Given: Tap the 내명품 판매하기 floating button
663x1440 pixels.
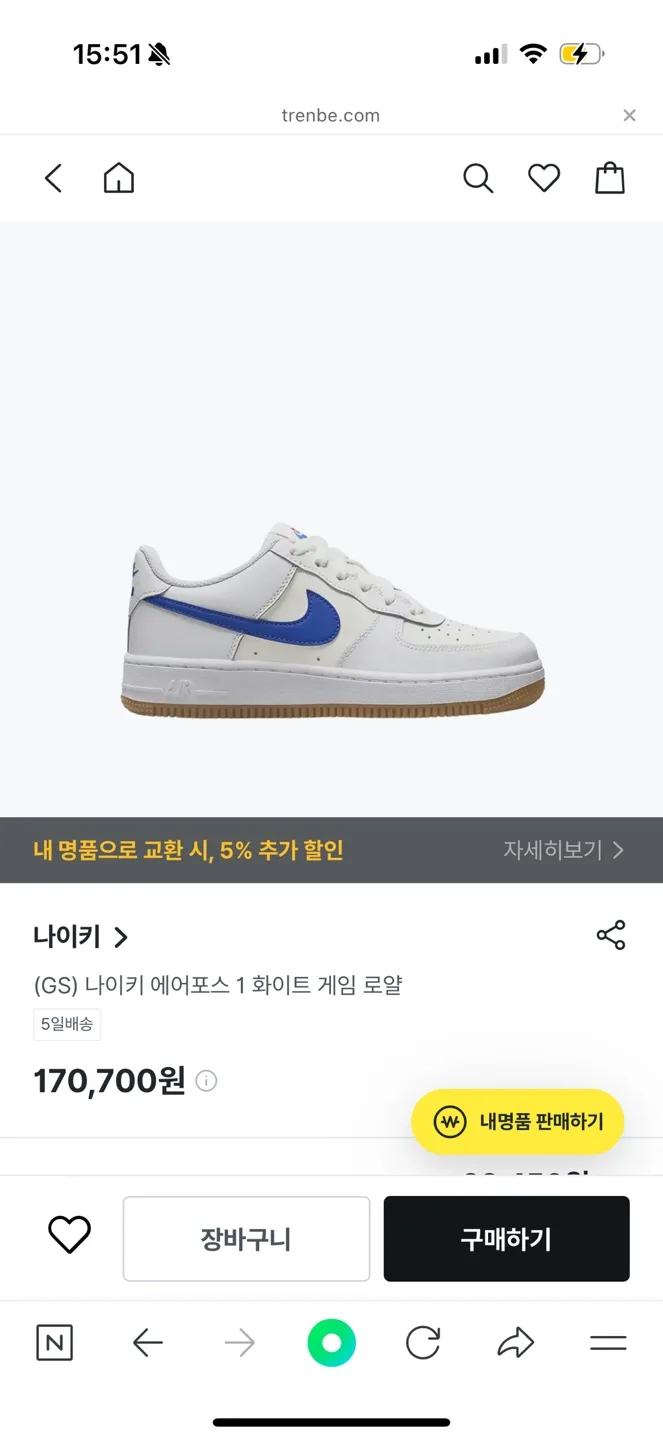Looking at the screenshot, I should tap(518, 1121).
